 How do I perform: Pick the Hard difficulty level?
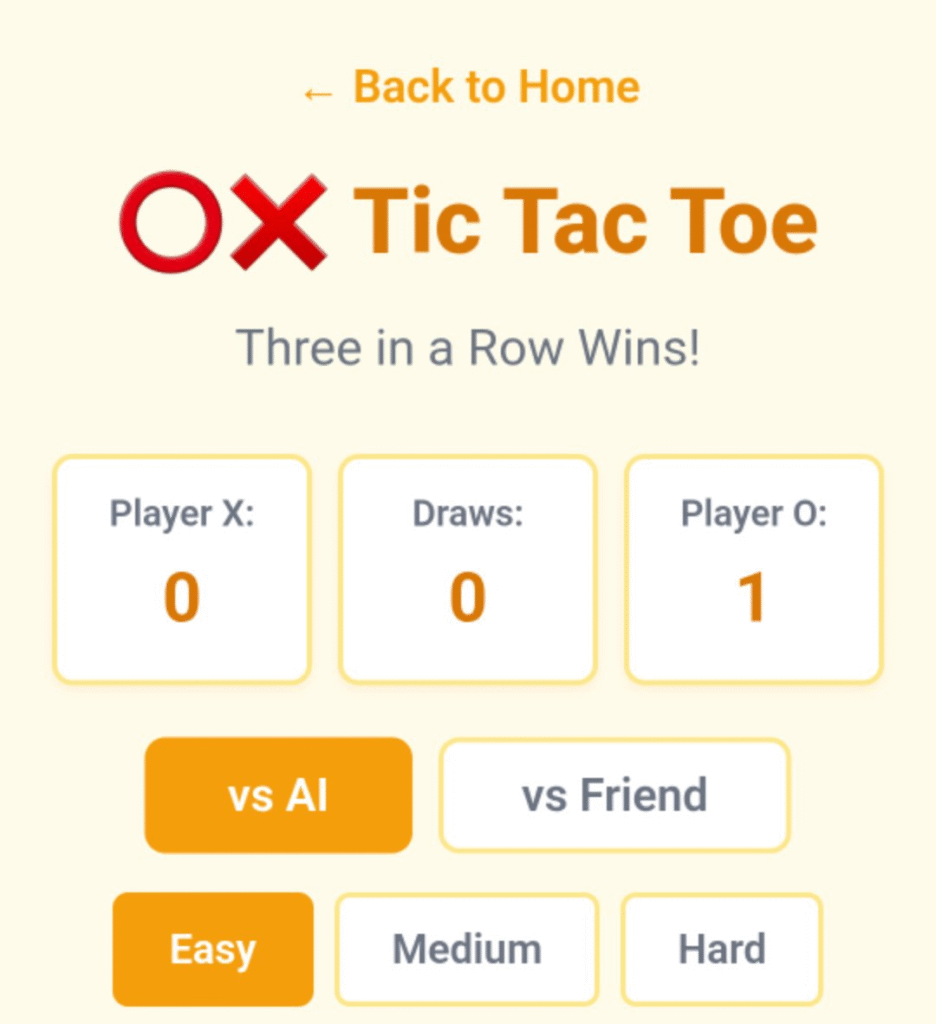(x=721, y=949)
